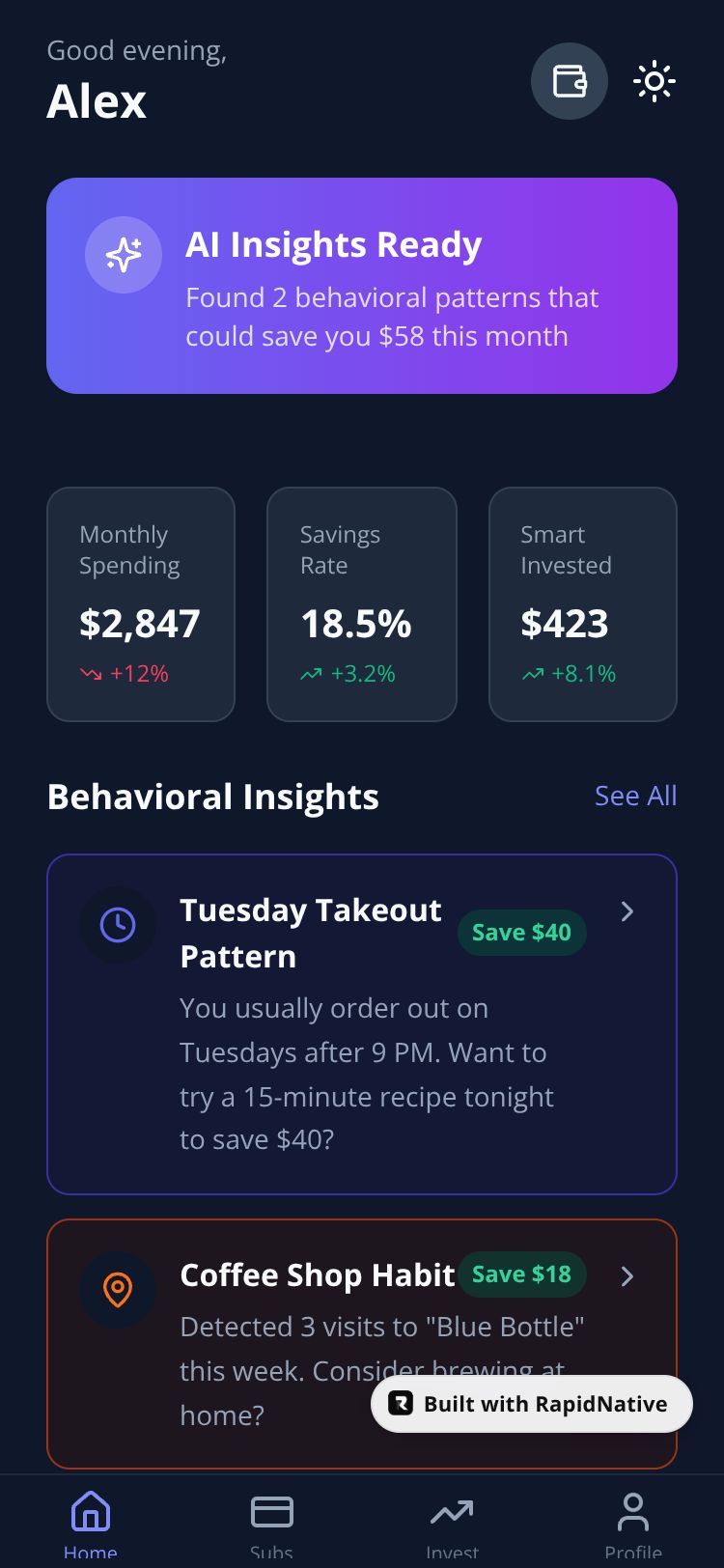Open the AI Insights Ready banner
724x1568 pixels.
click(362, 286)
